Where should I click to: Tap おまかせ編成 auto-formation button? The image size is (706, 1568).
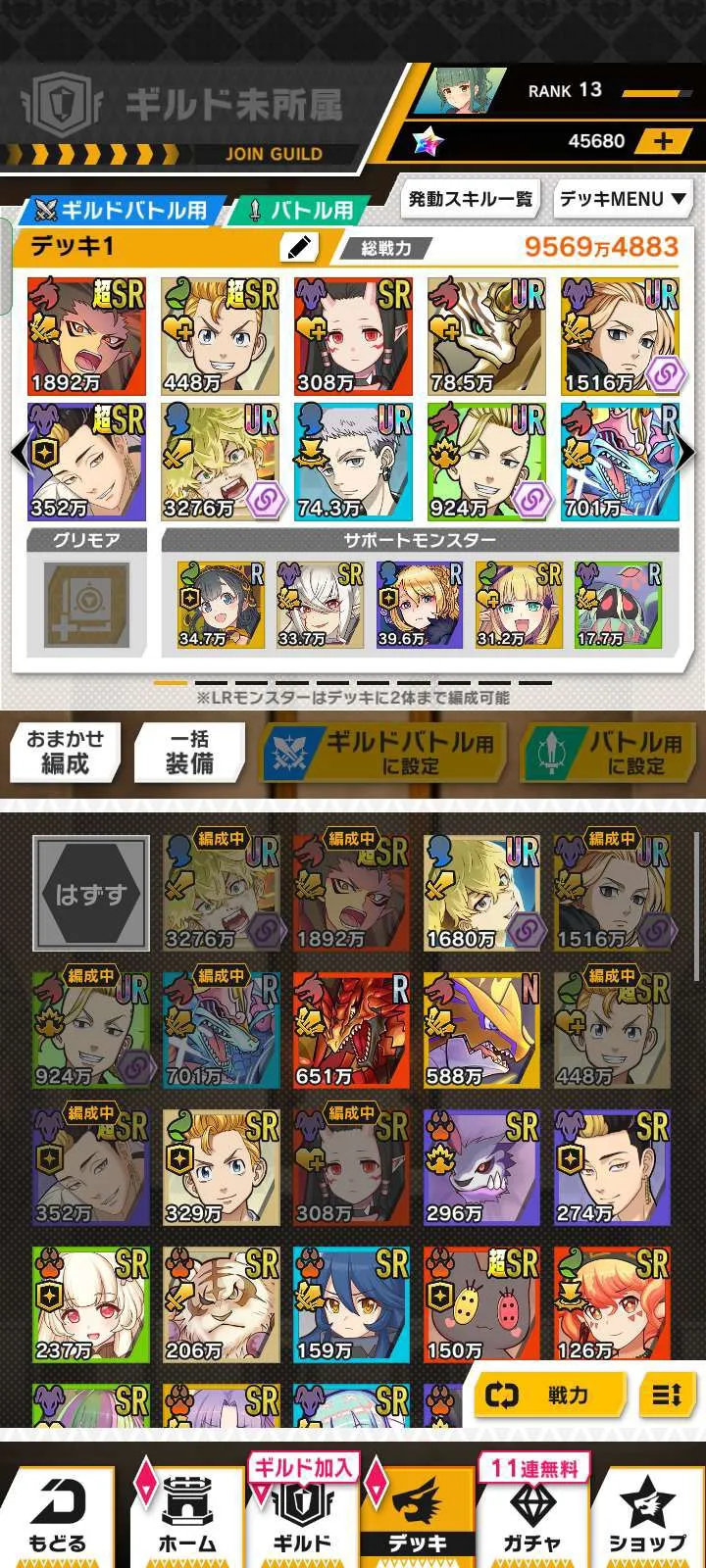click(x=65, y=752)
